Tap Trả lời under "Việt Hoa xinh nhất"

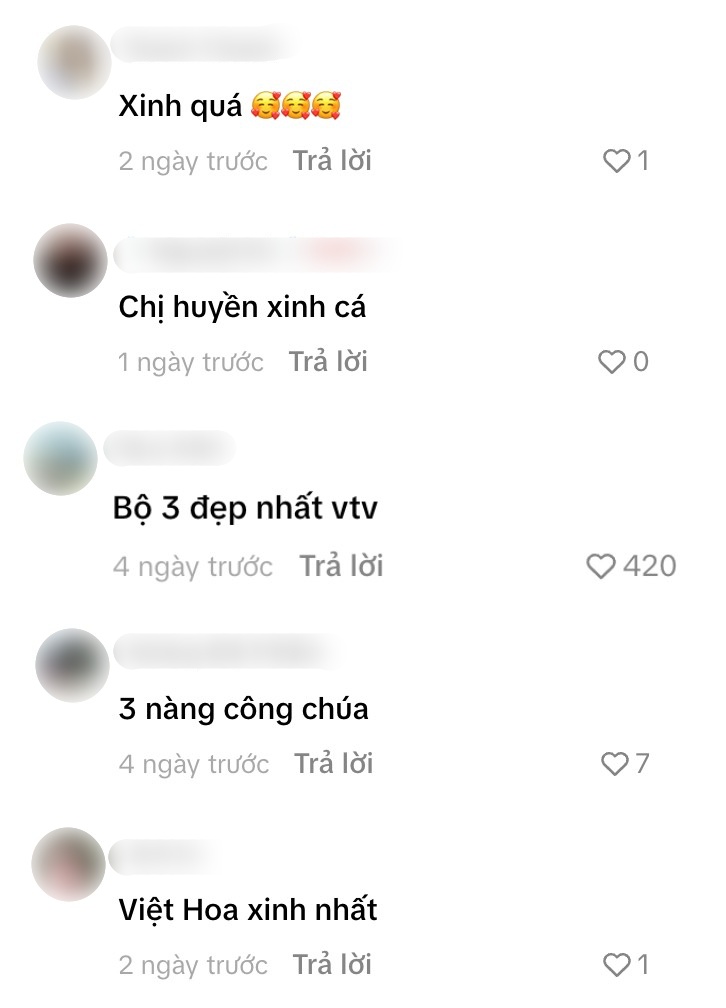[332, 966]
